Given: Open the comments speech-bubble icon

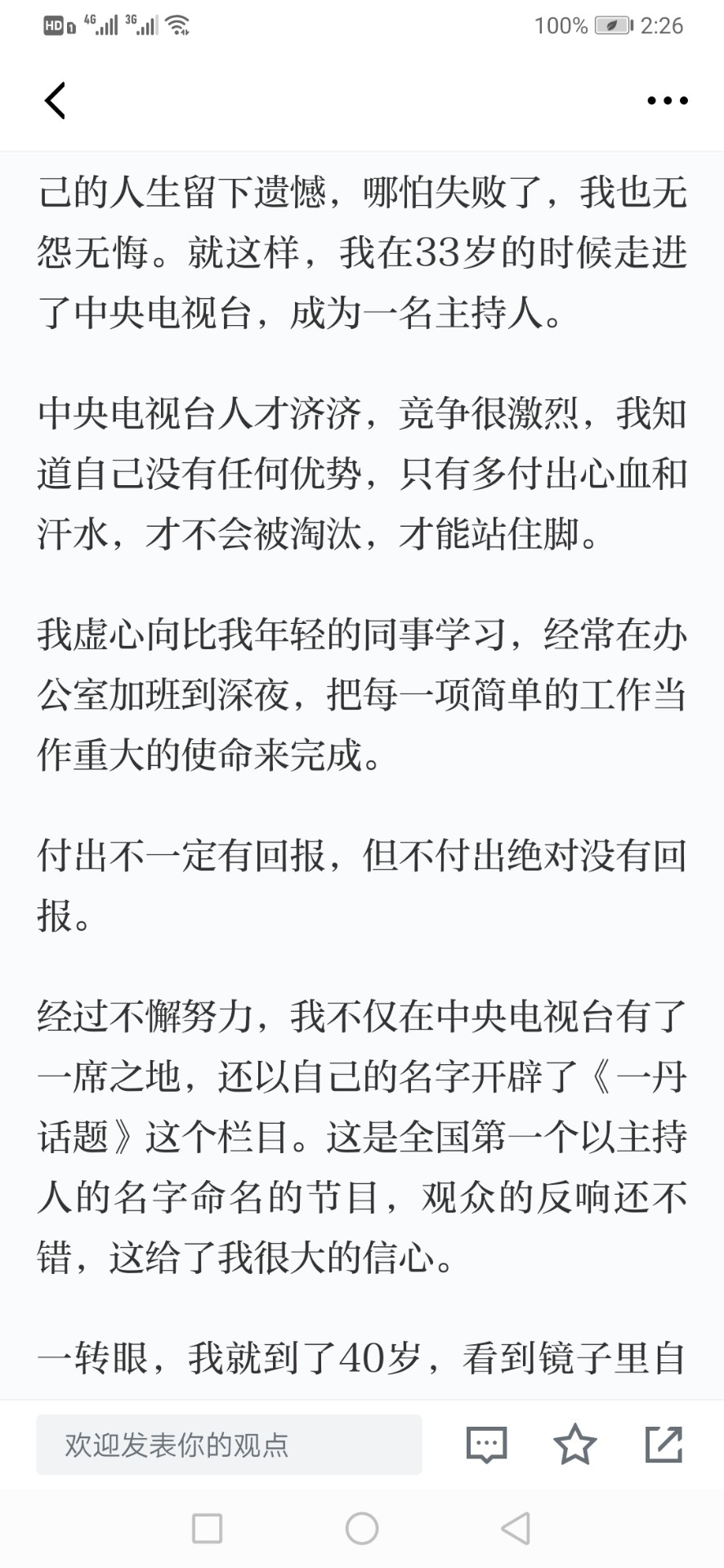Looking at the screenshot, I should 487,1445.
